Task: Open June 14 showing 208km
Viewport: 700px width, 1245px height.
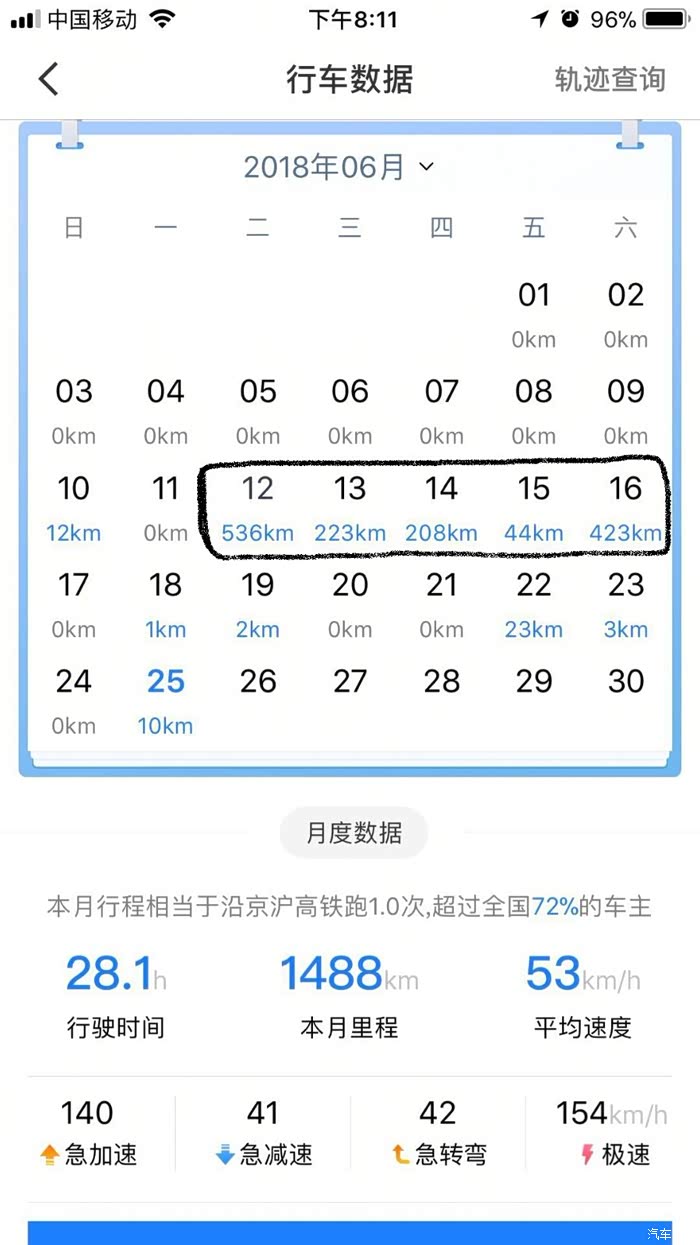Action: (x=441, y=508)
